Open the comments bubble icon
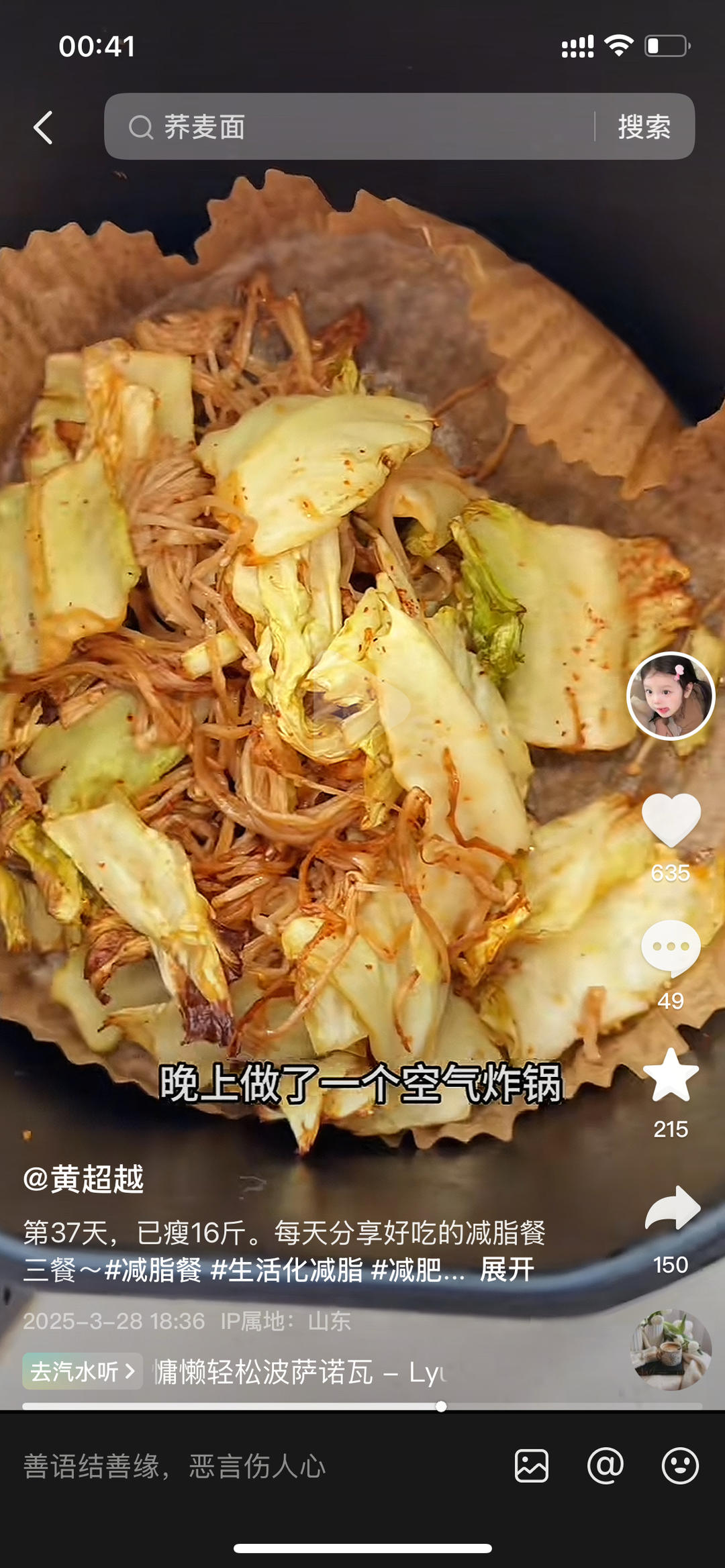Viewport: 725px width, 1568px height. pos(671,948)
